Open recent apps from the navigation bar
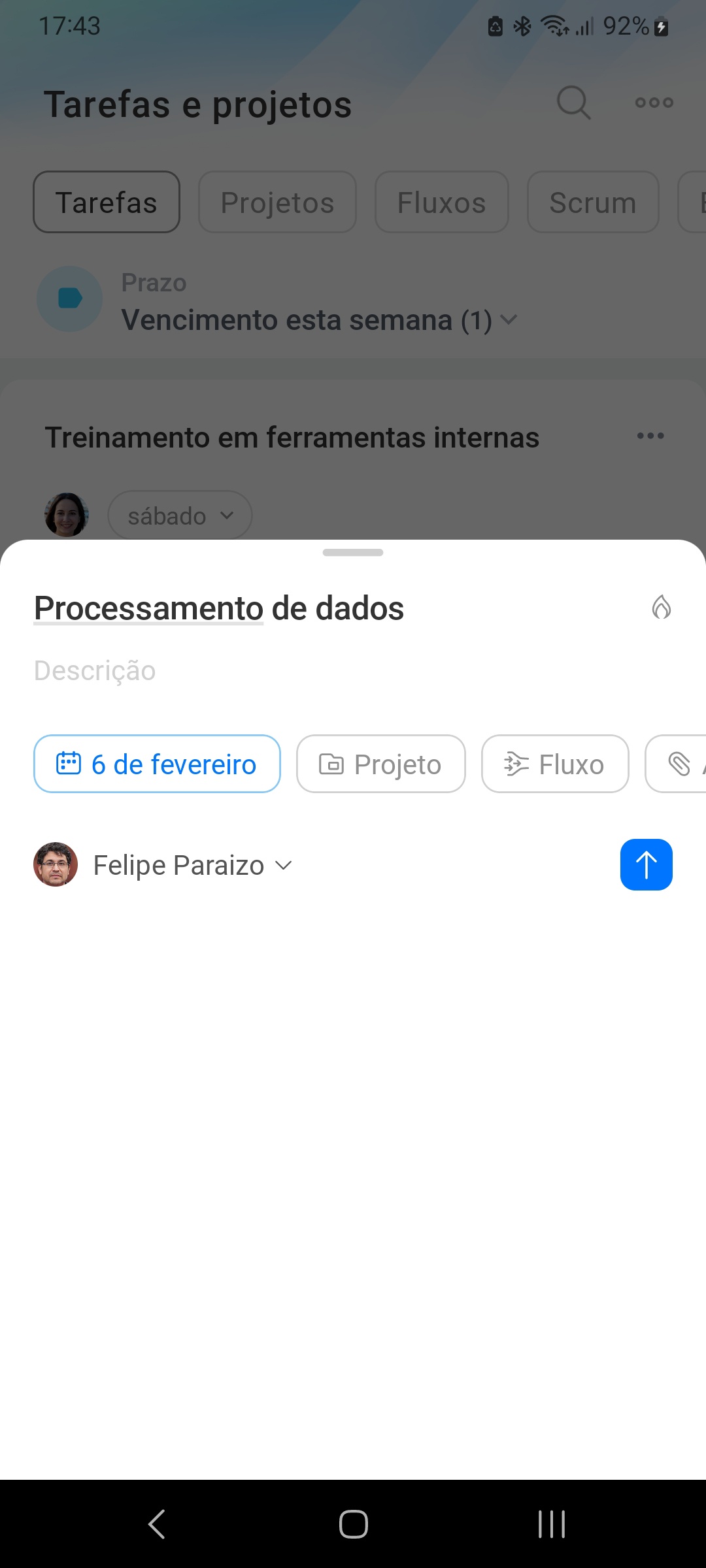Image resolution: width=706 pixels, height=1568 pixels. (551, 1524)
